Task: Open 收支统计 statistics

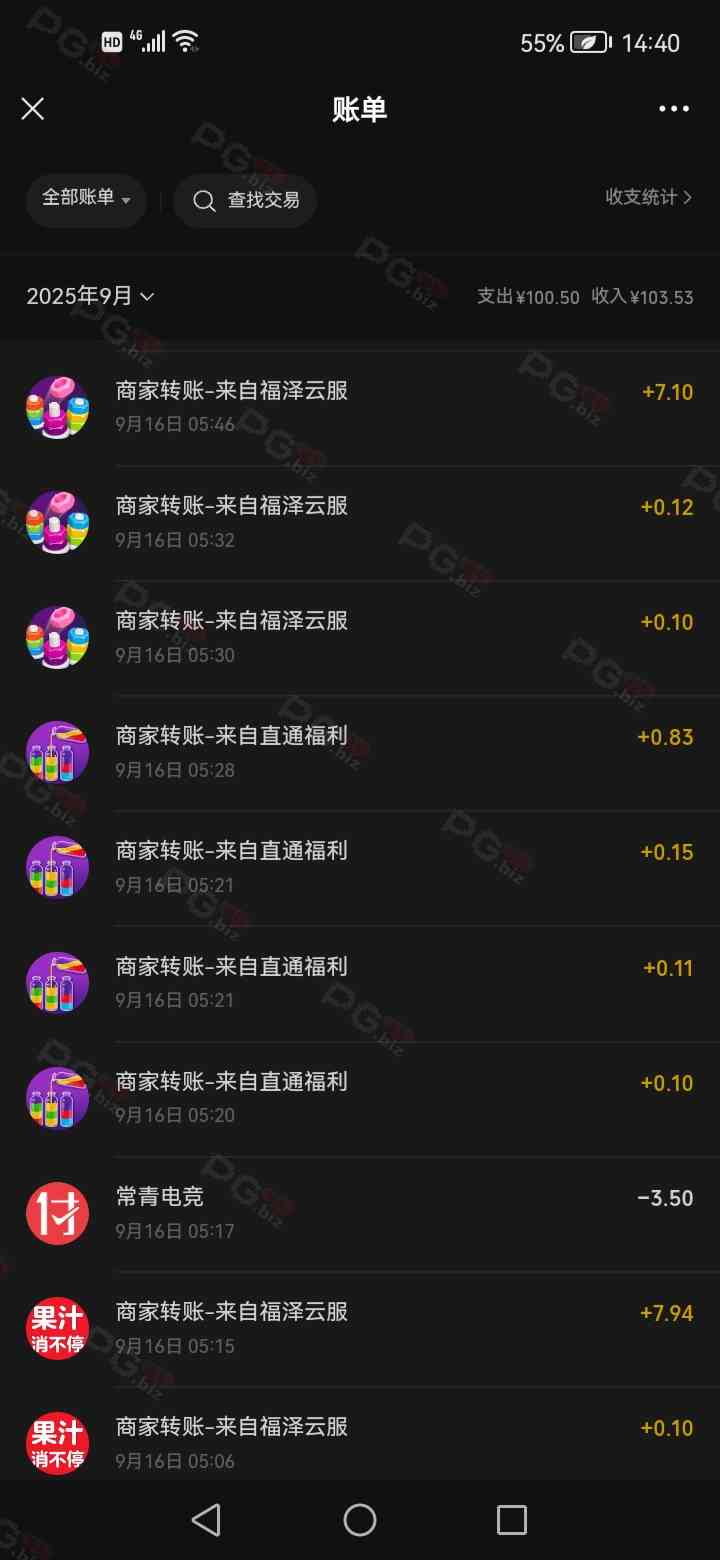Action: coord(648,197)
